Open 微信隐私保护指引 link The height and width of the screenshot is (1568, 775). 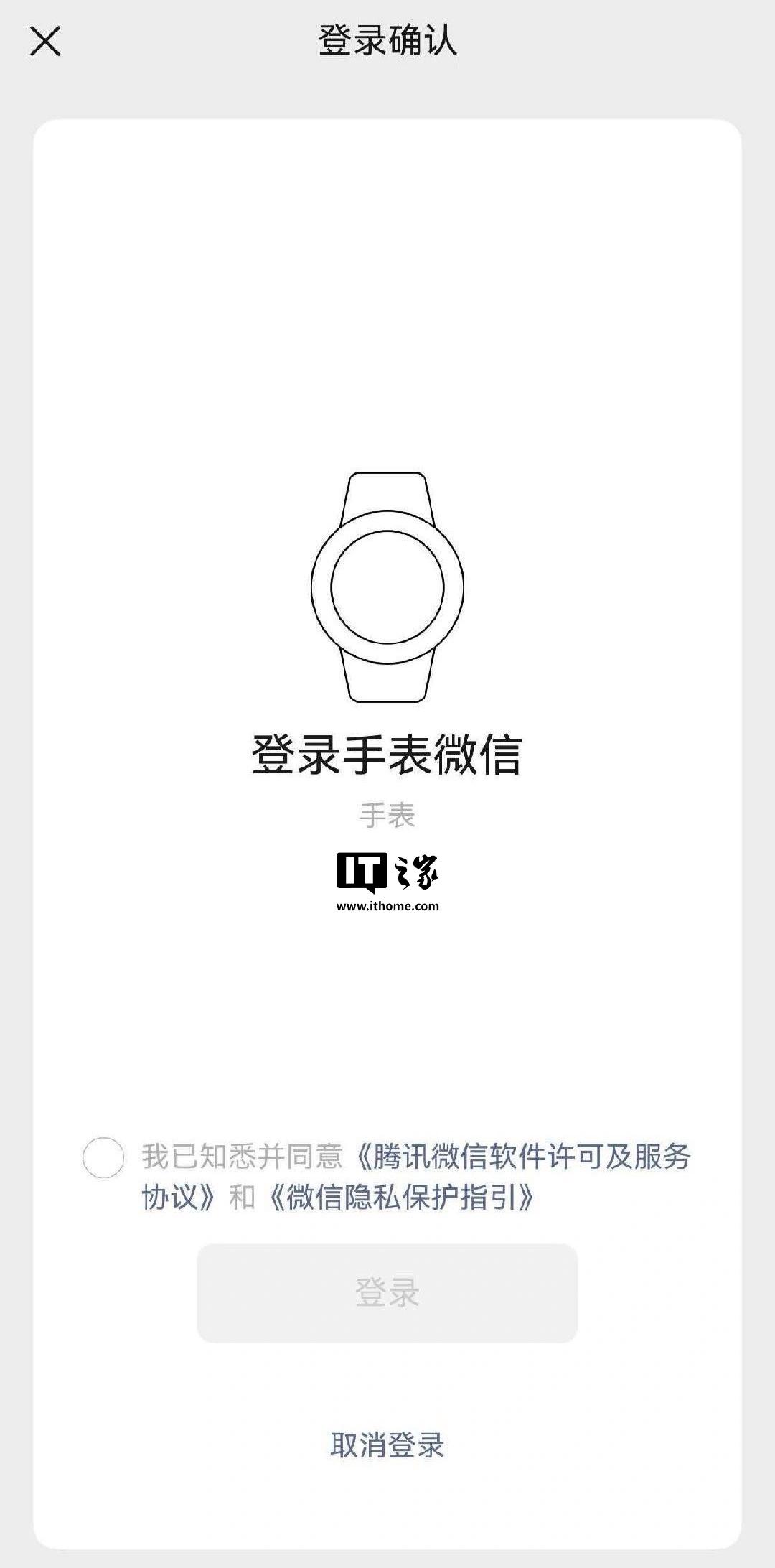coord(400,1198)
